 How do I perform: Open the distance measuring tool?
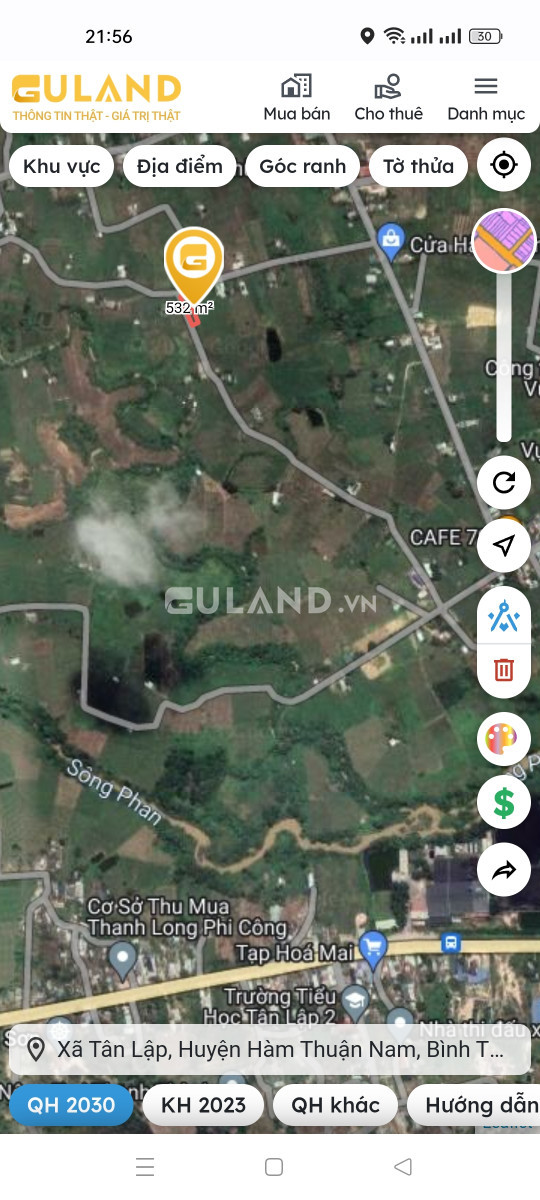point(504,616)
